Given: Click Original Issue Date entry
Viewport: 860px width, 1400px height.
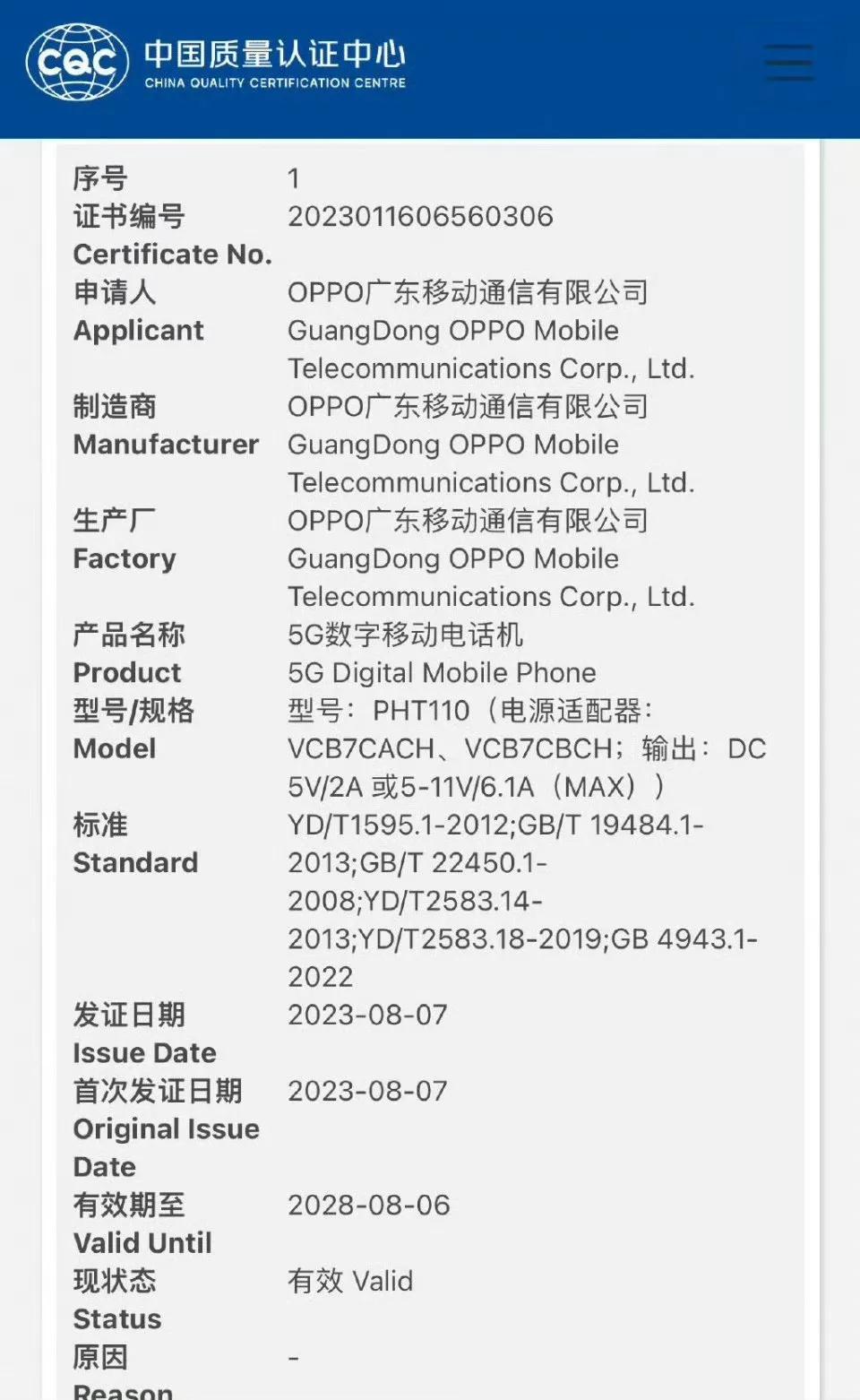Looking at the screenshot, I should pos(368,1090).
